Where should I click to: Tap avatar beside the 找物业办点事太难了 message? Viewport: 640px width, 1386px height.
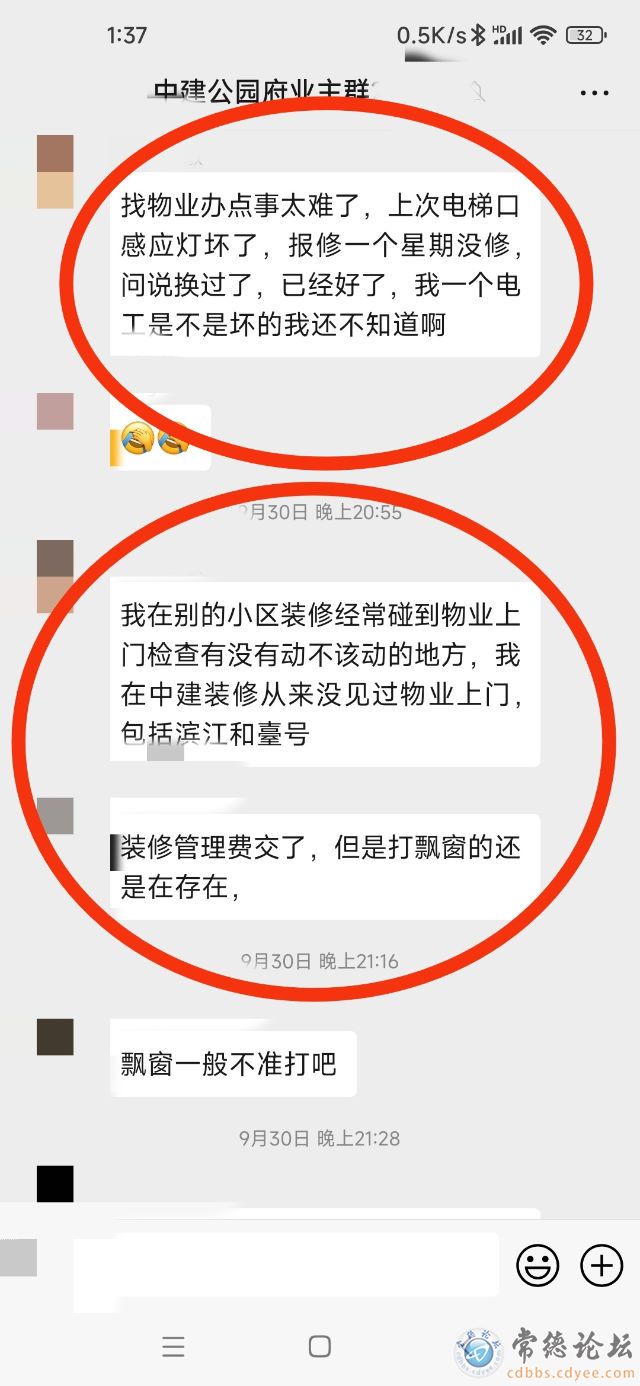click(55, 171)
